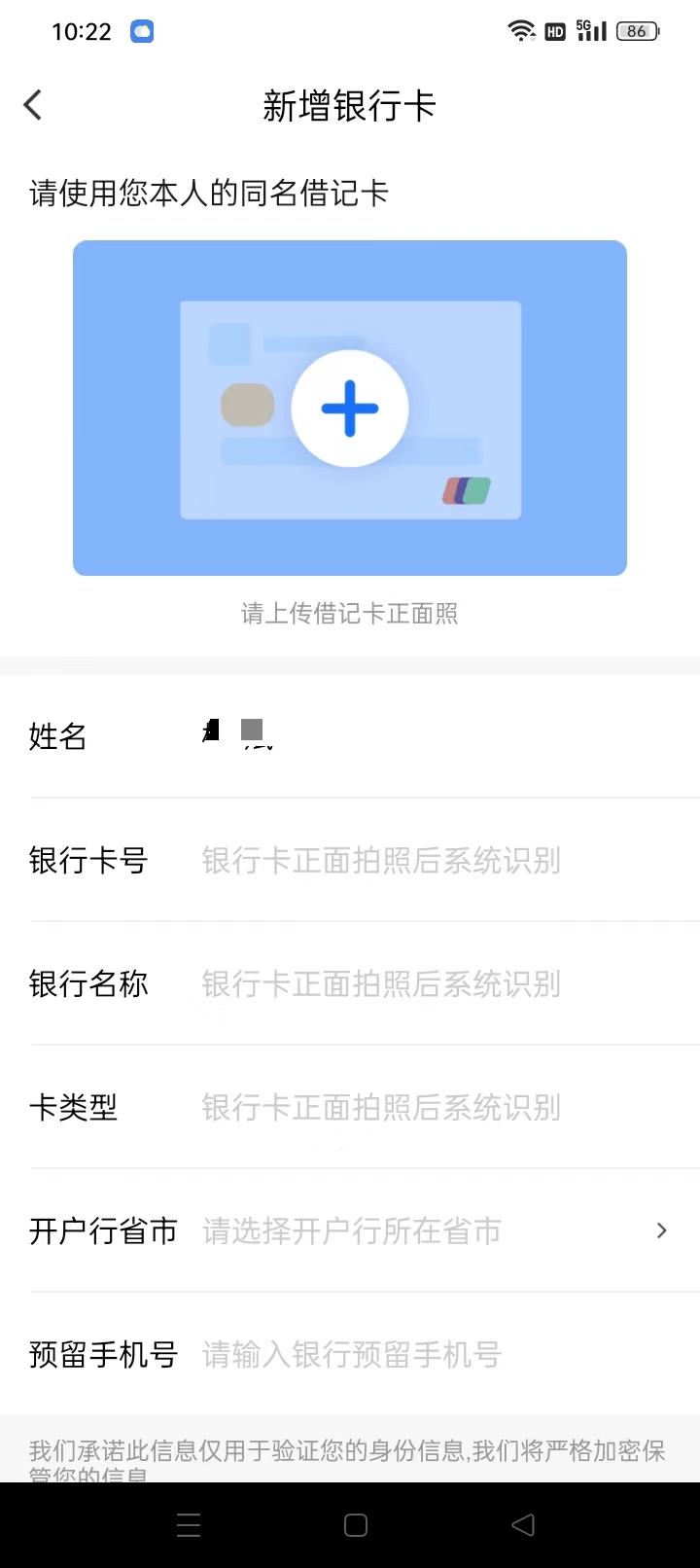The width and height of the screenshot is (700, 1568).
Task: Choose the bank's province and city
Action: tap(350, 1230)
